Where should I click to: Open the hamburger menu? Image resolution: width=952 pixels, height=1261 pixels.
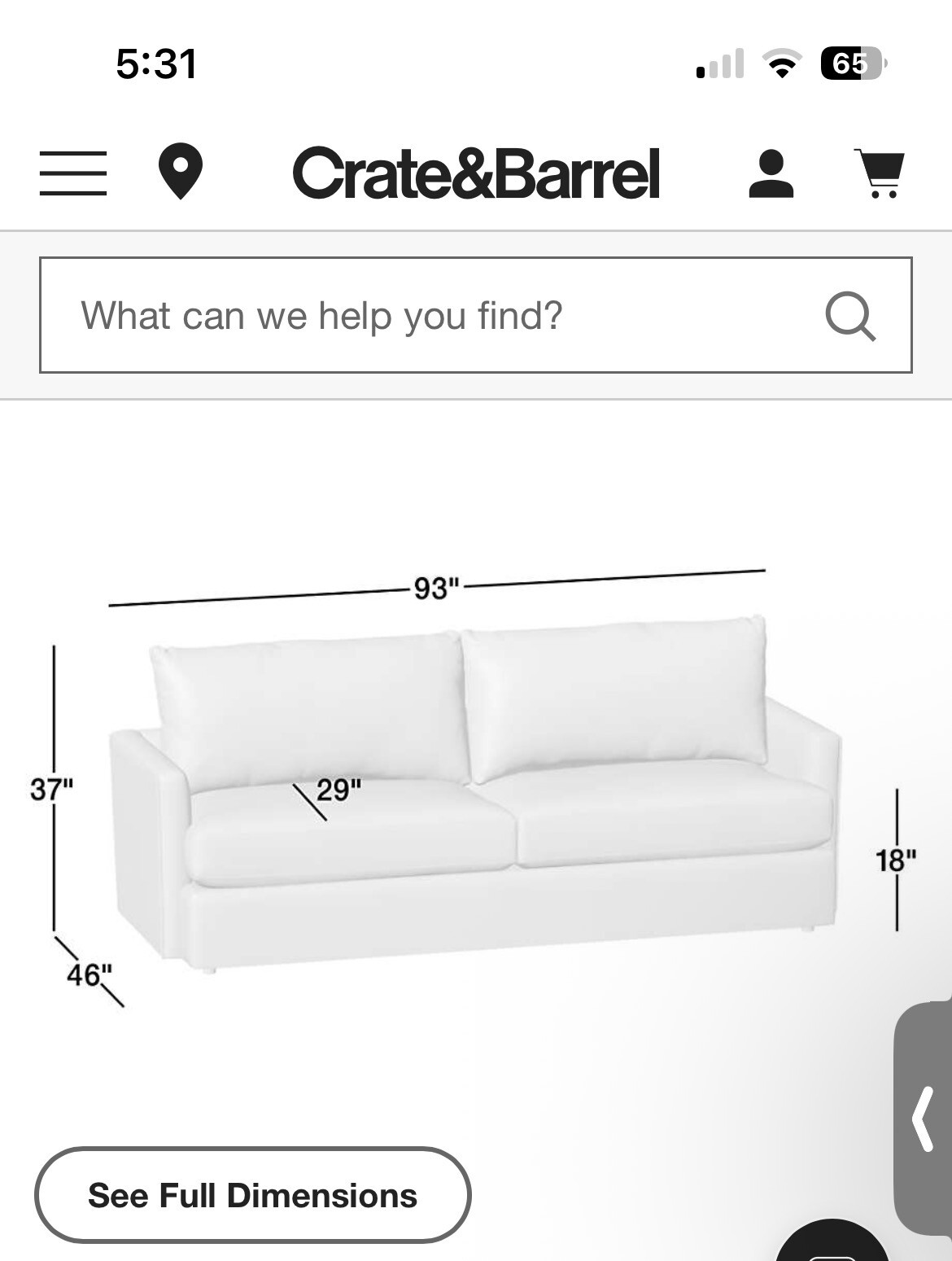point(72,173)
